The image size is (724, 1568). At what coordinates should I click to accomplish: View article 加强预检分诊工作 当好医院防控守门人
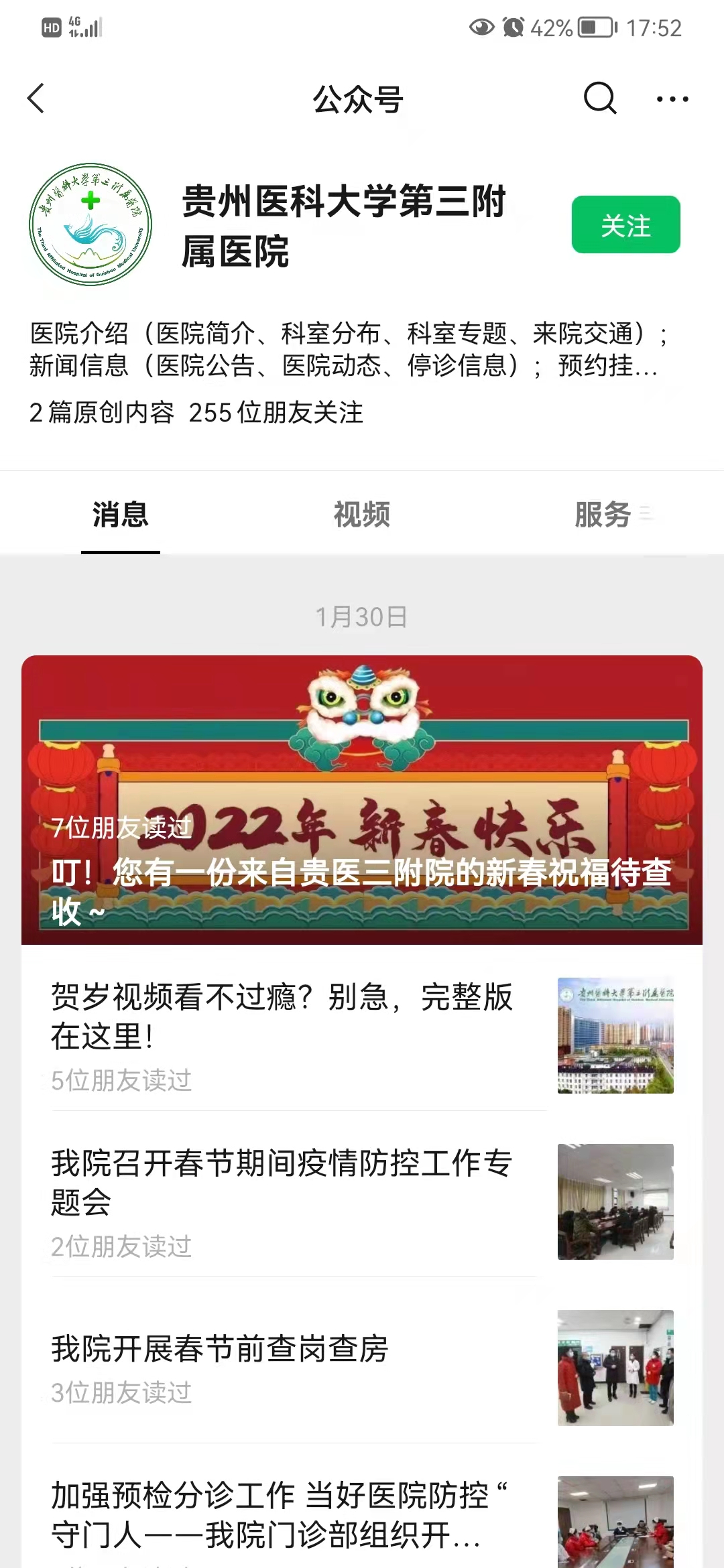(282, 1514)
